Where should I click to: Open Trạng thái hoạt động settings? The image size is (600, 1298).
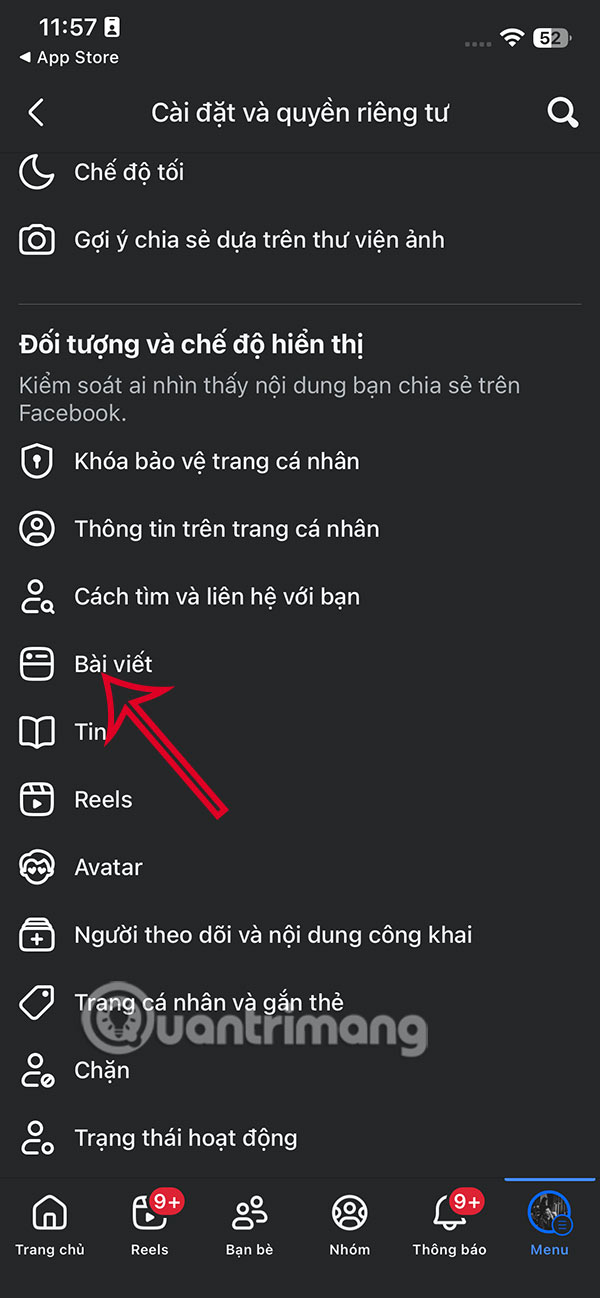coord(185,1138)
